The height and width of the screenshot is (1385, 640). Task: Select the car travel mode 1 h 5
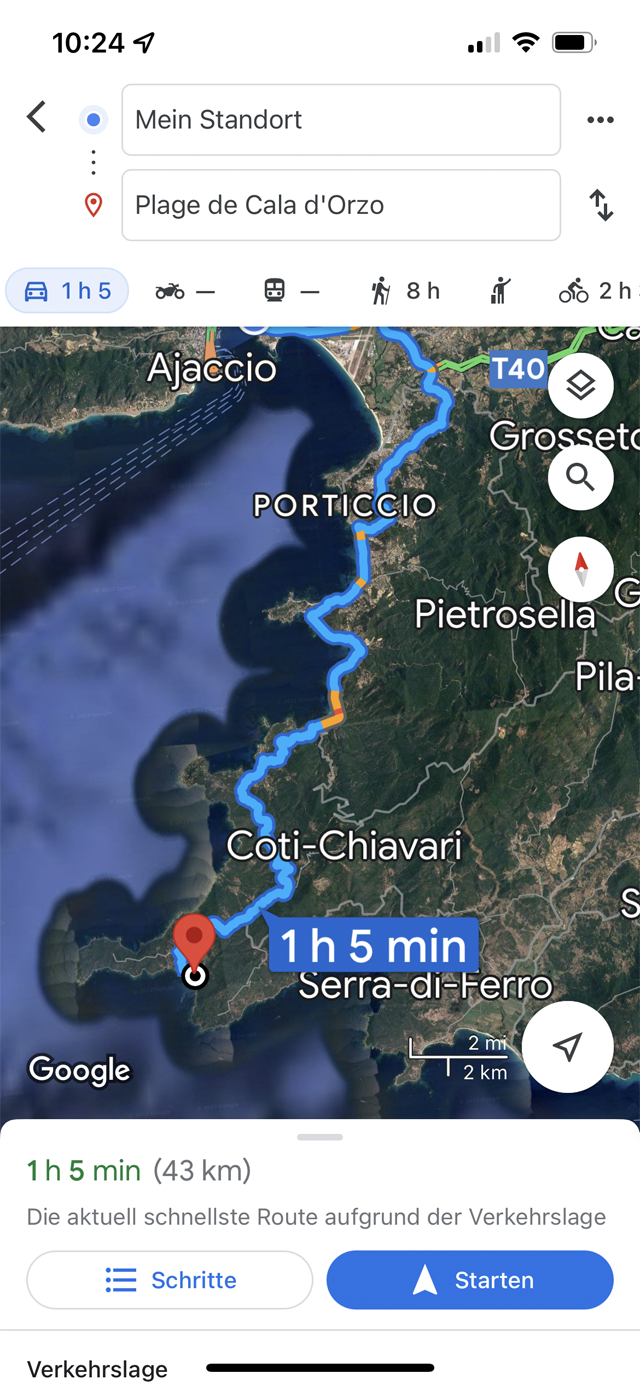point(67,291)
